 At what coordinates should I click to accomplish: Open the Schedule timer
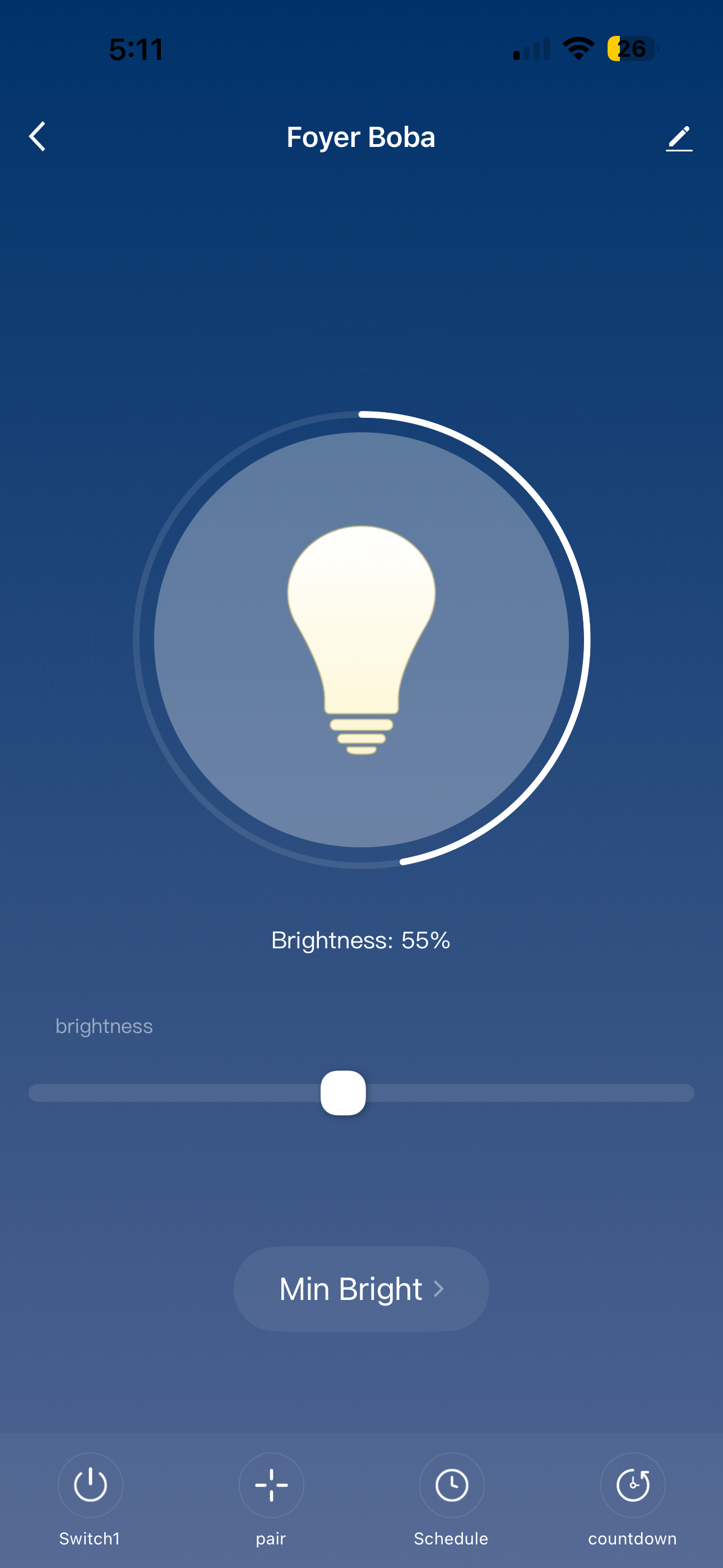[452, 1485]
